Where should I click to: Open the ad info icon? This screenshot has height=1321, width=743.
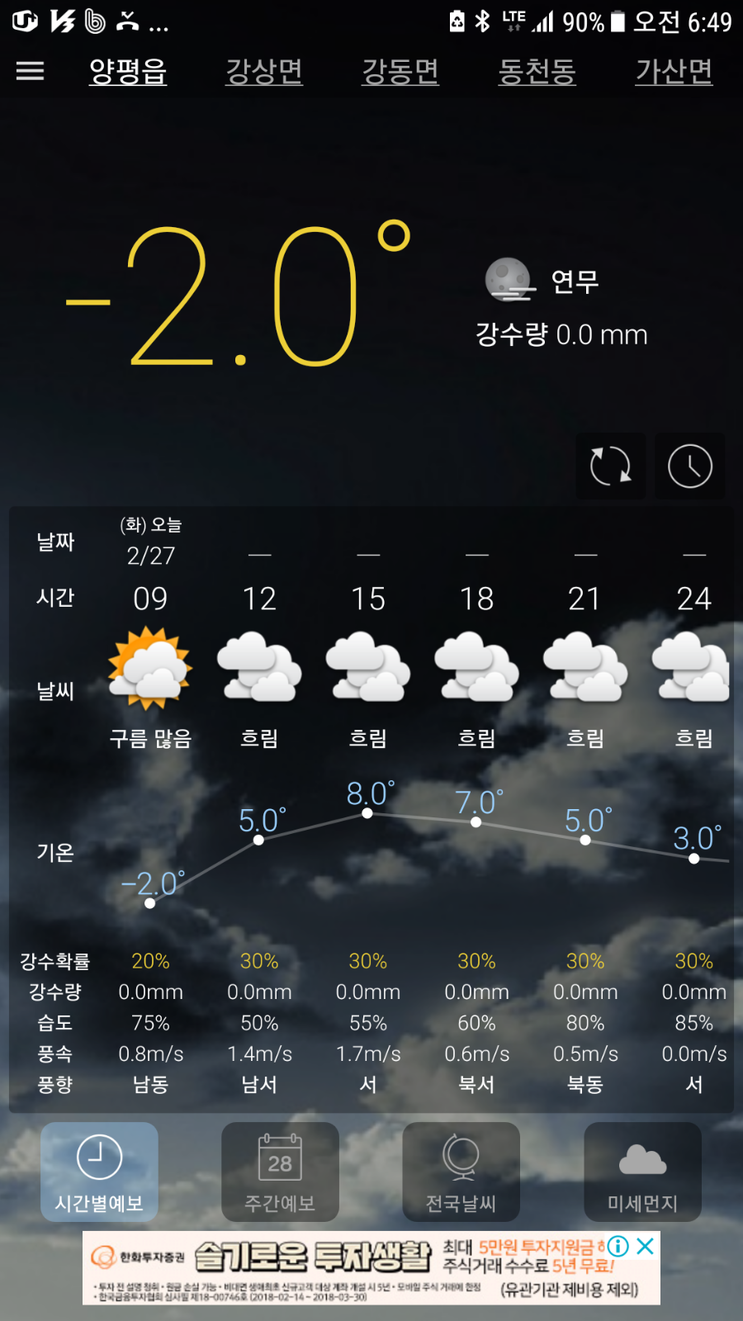(x=619, y=1246)
